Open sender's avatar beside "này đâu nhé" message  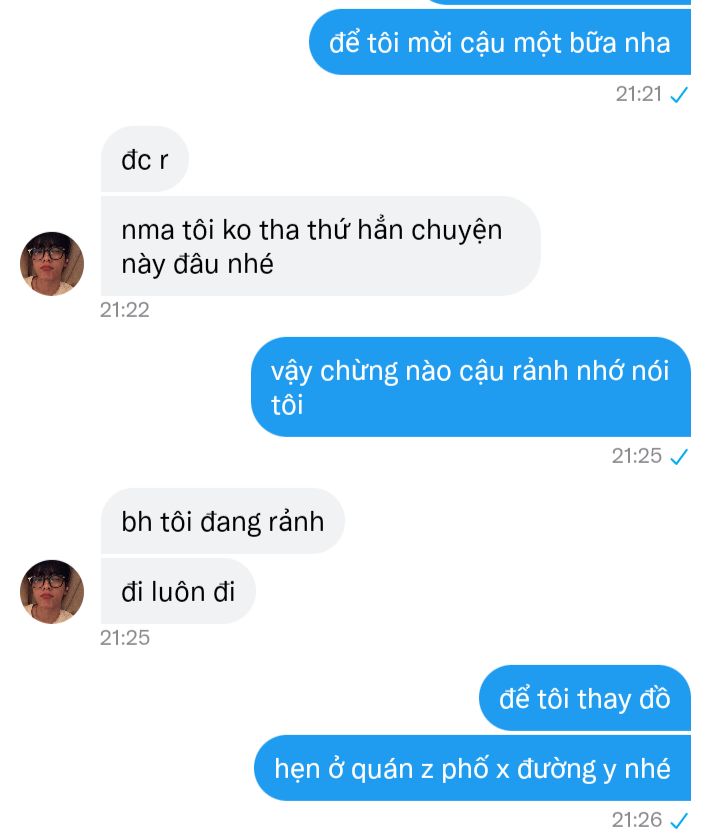52,264
